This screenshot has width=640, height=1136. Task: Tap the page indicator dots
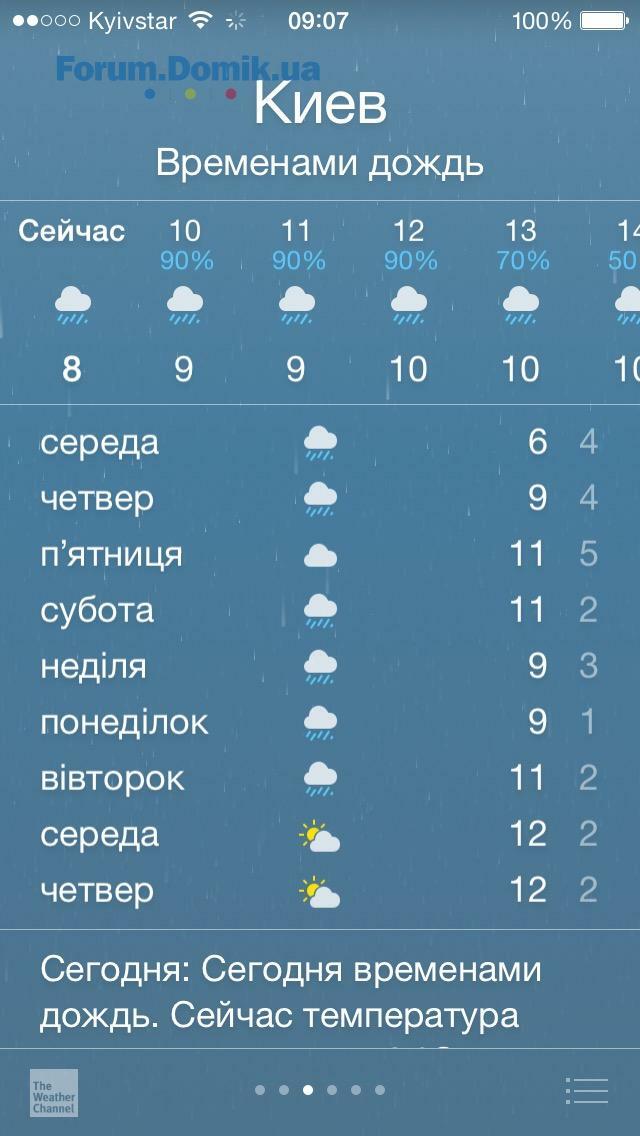[320, 1090]
